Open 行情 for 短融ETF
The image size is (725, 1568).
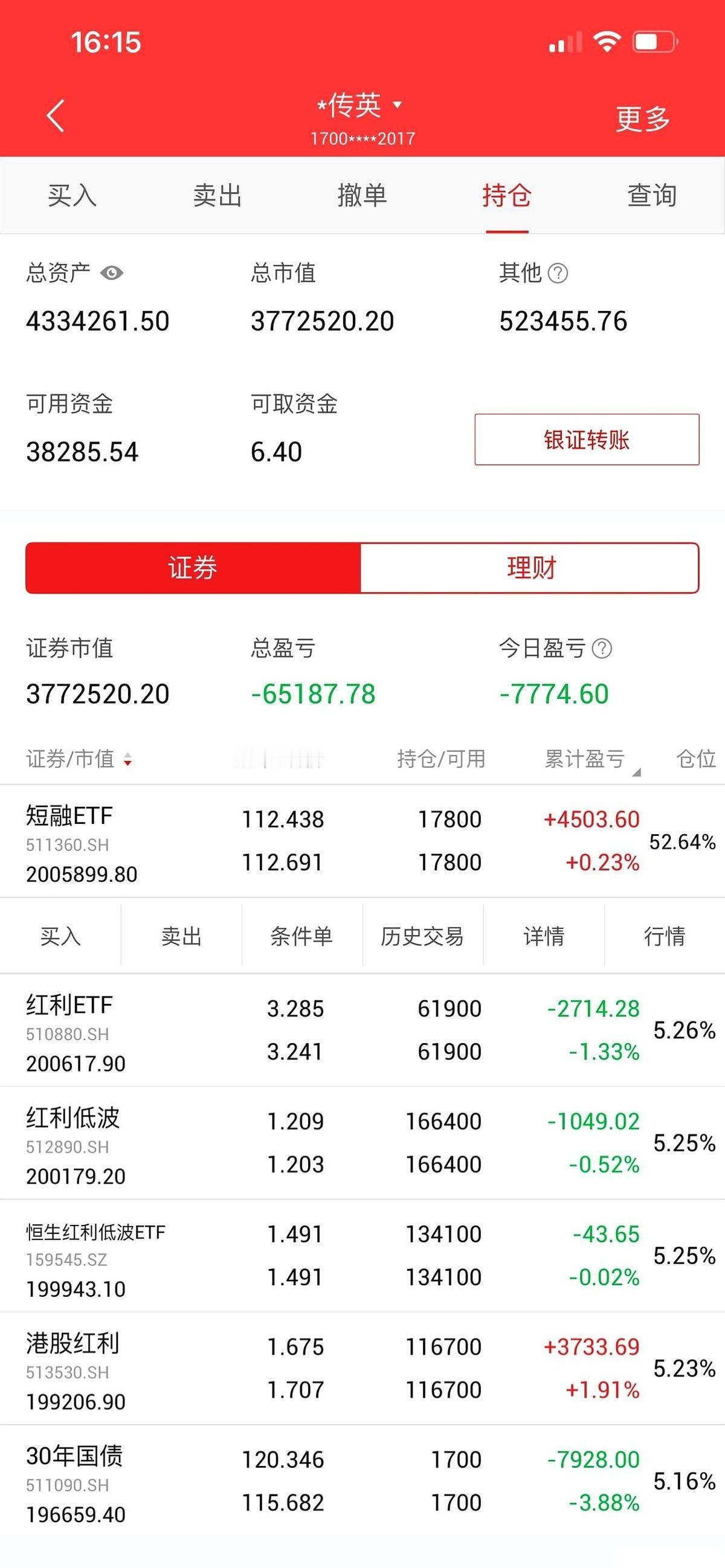tap(664, 936)
